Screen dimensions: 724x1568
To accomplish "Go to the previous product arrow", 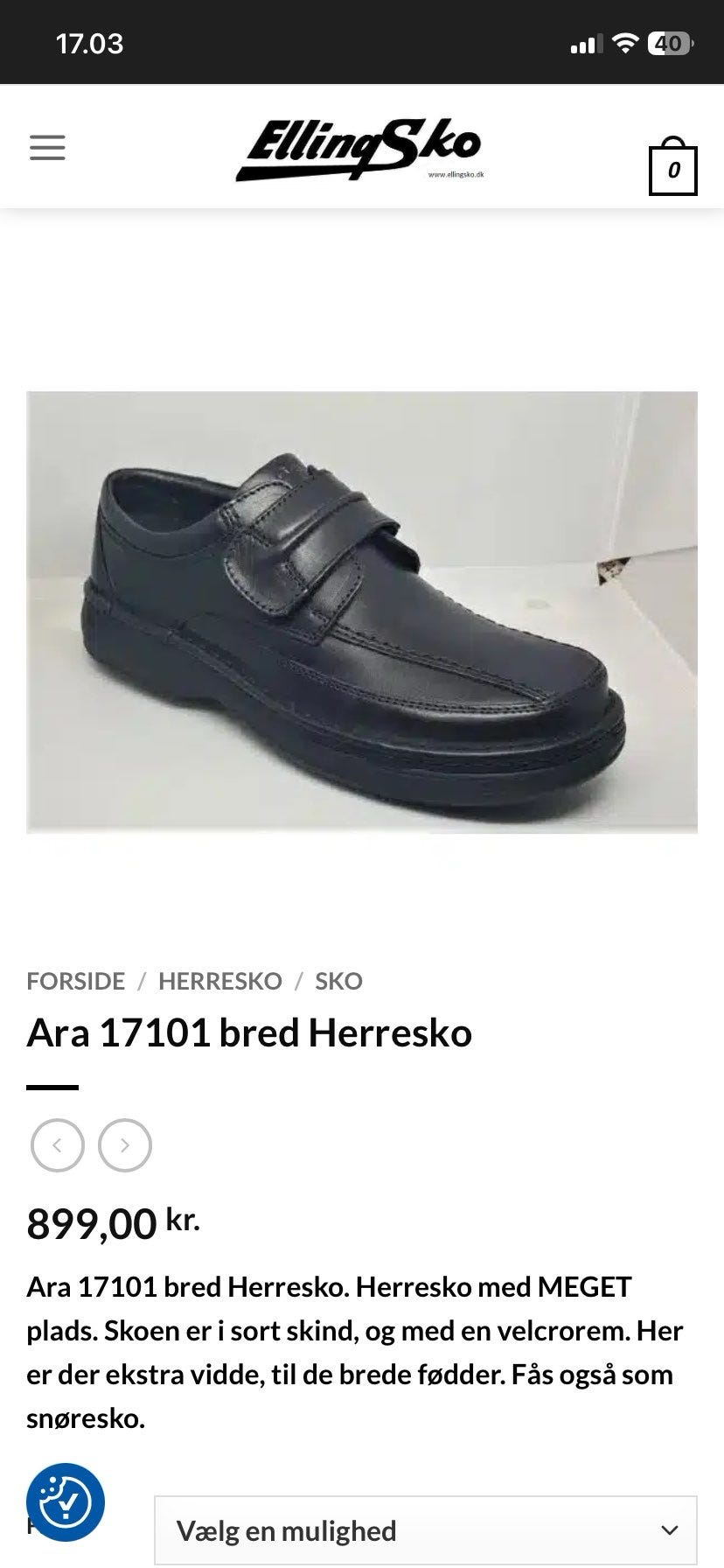I will click(x=58, y=1144).
